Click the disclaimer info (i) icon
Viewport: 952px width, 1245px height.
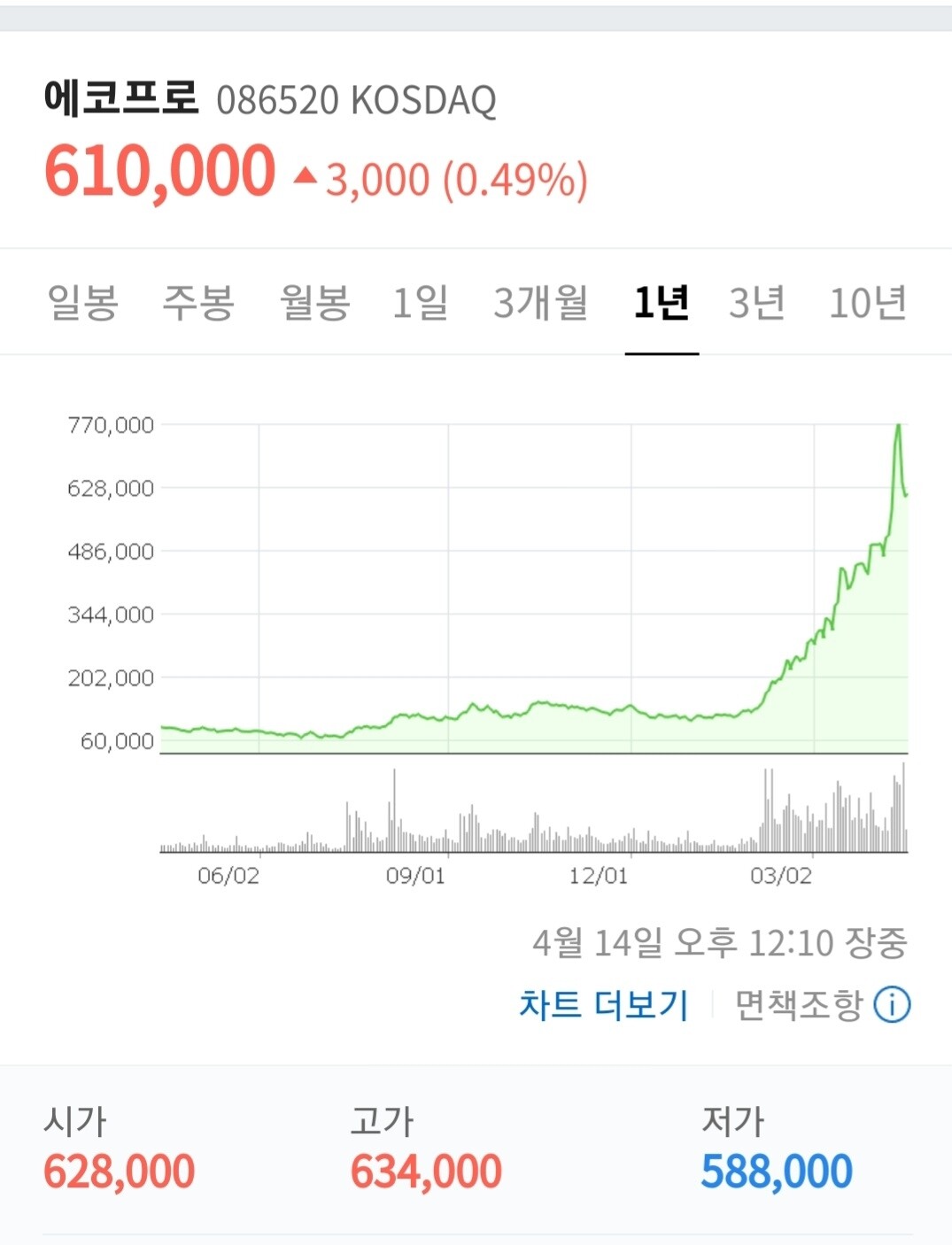point(892,1004)
